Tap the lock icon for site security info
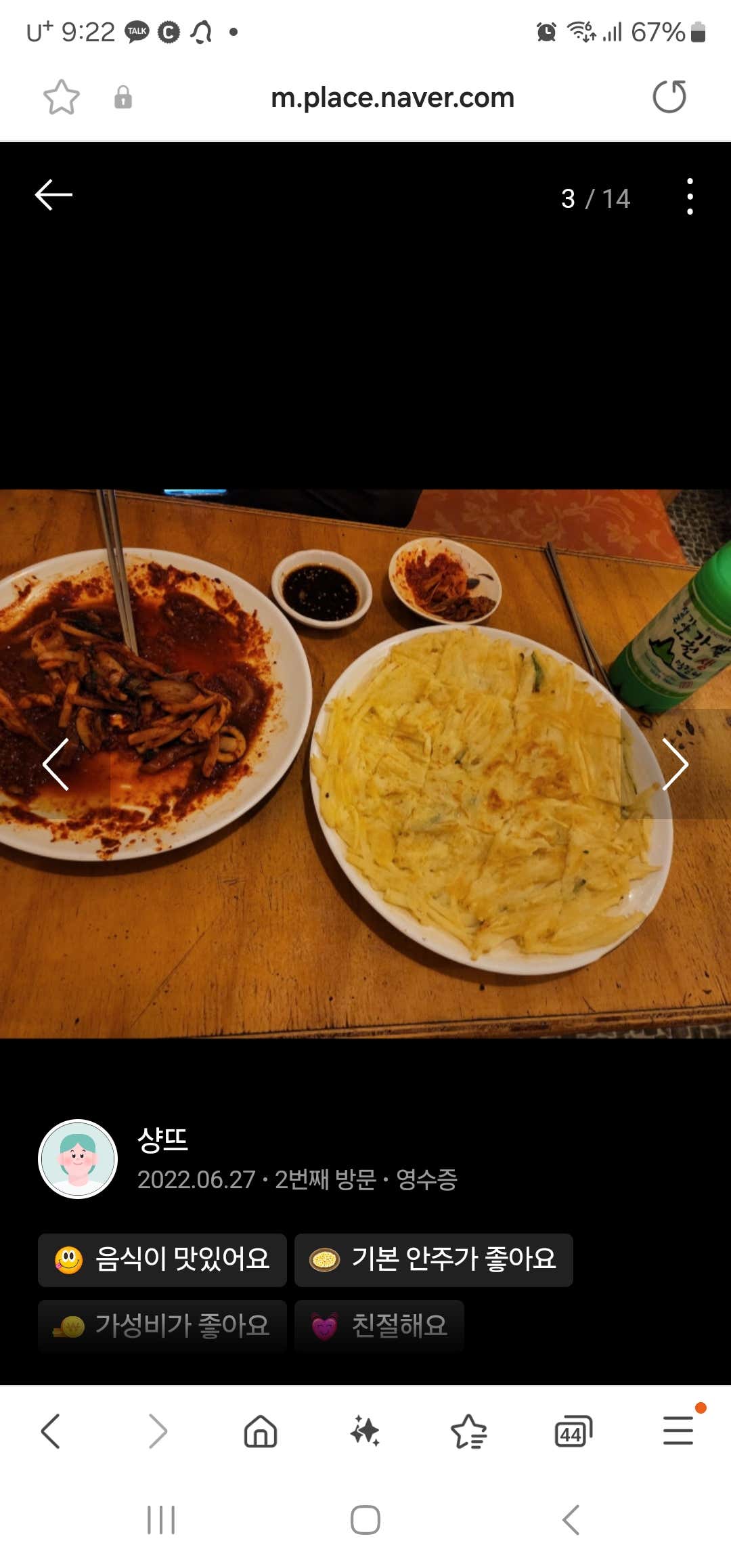Image resolution: width=731 pixels, height=1568 pixels. coord(123,98)
